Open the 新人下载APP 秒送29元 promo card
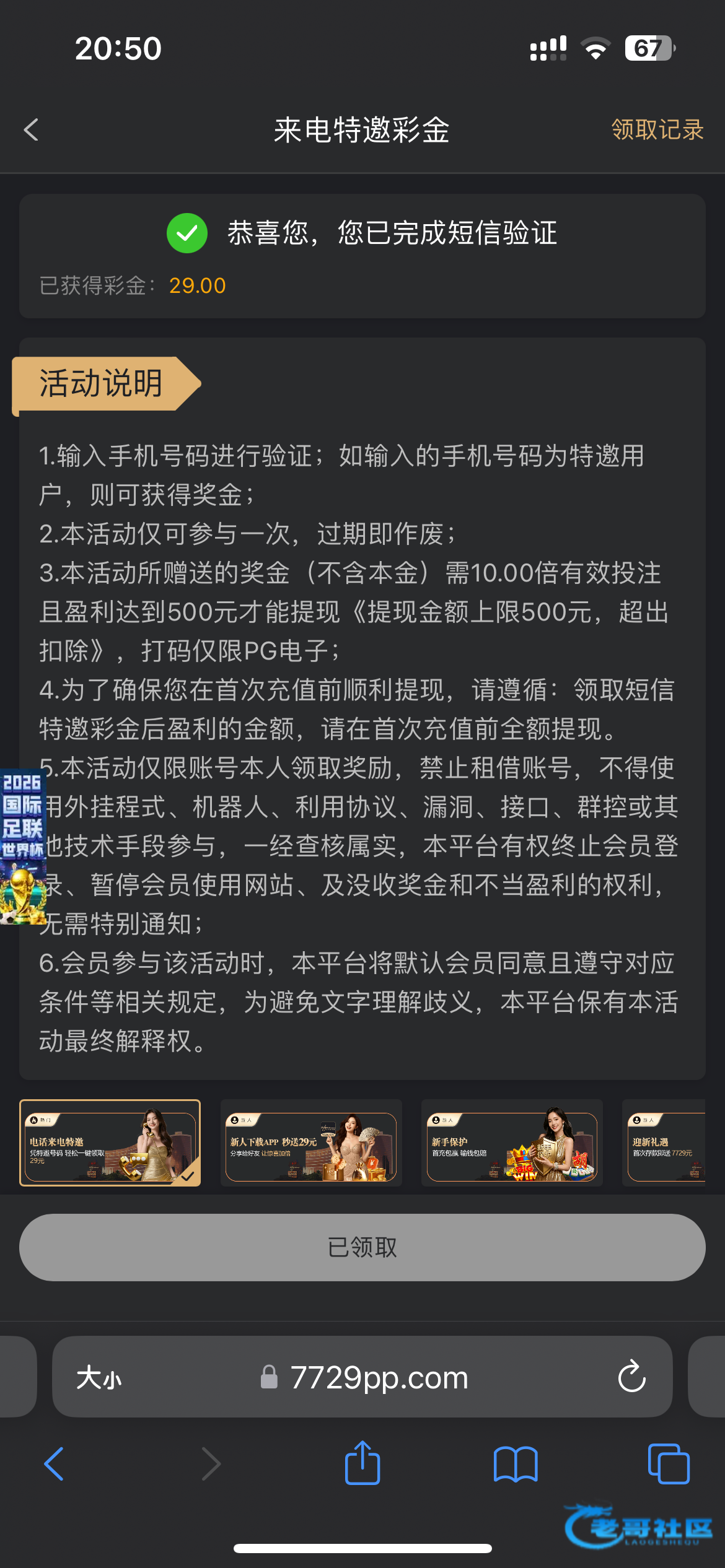 point(311,1143)
